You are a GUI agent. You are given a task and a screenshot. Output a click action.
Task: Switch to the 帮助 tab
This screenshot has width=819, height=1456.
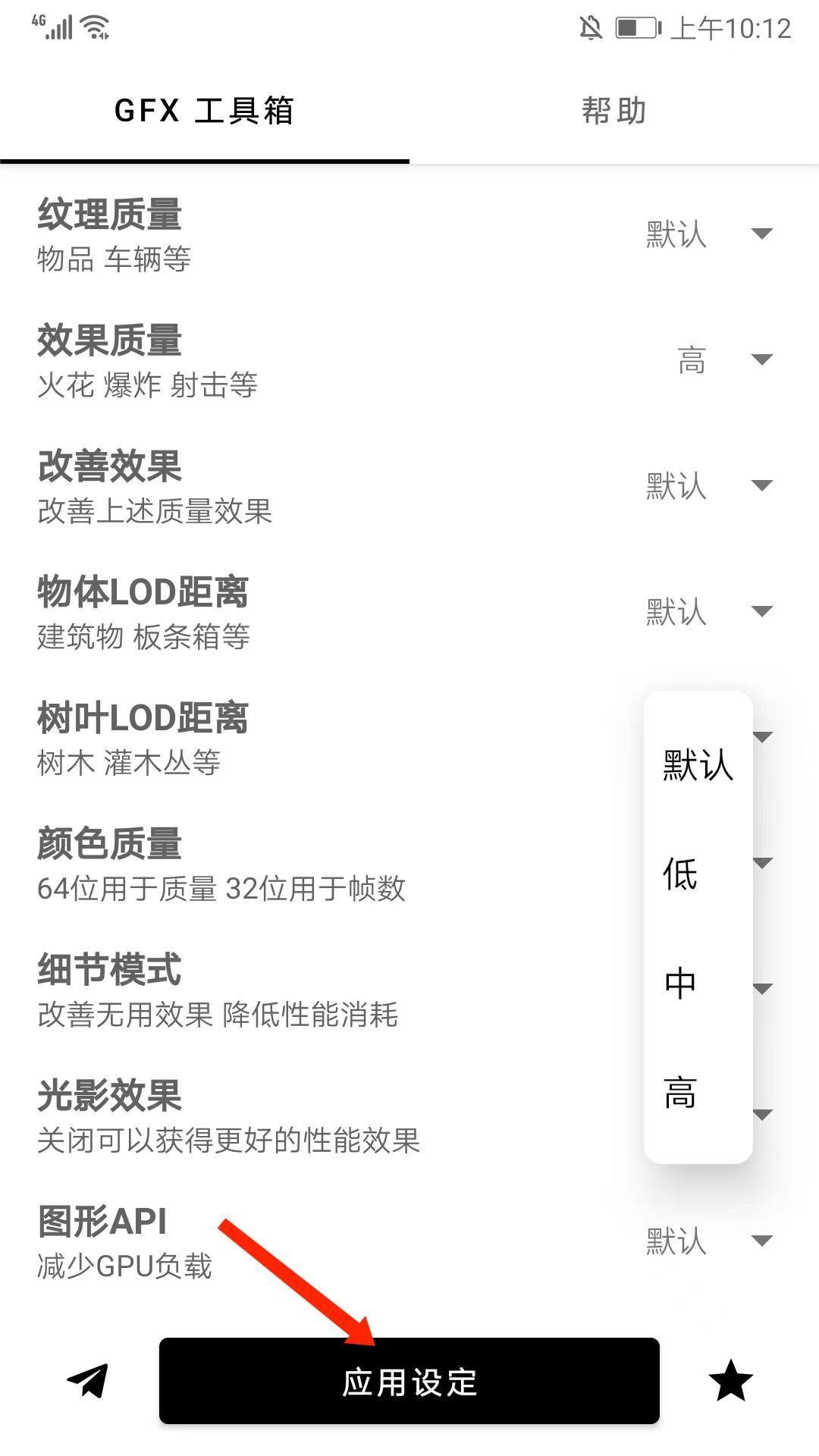613,110
